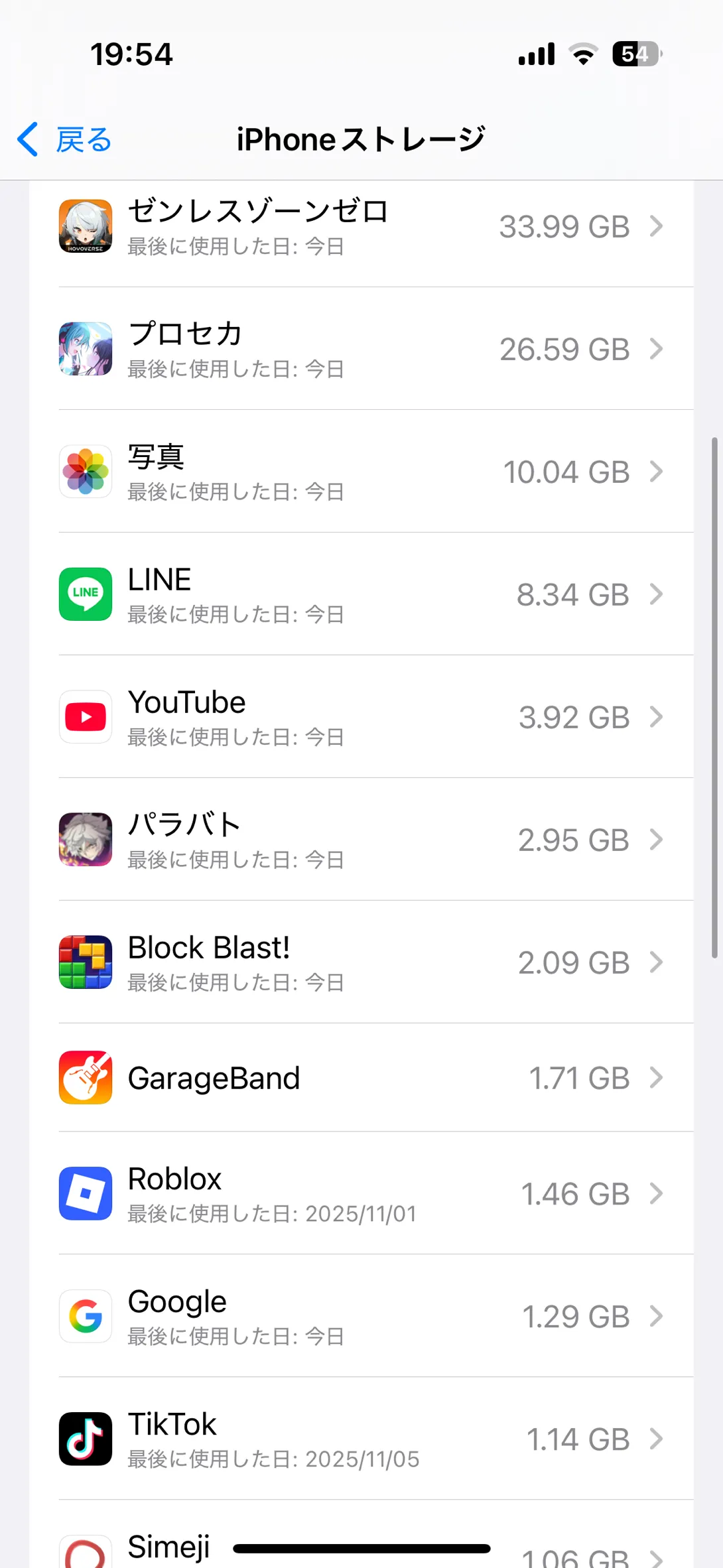The height and width of the screenshot is (1568, 723).
Task: Open LINE storage details
Action: pyautogui.click(x=361, y=594)
